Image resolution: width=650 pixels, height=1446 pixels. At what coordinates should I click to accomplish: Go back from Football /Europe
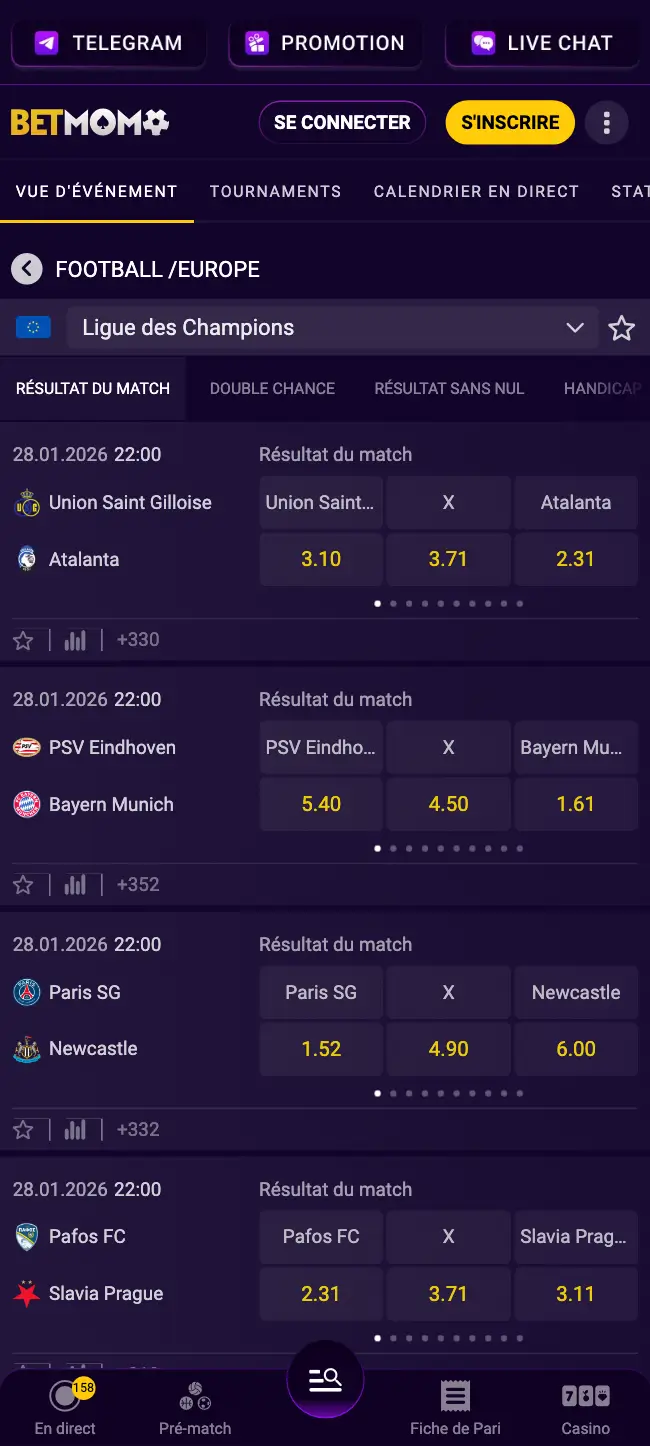(27, 269)
